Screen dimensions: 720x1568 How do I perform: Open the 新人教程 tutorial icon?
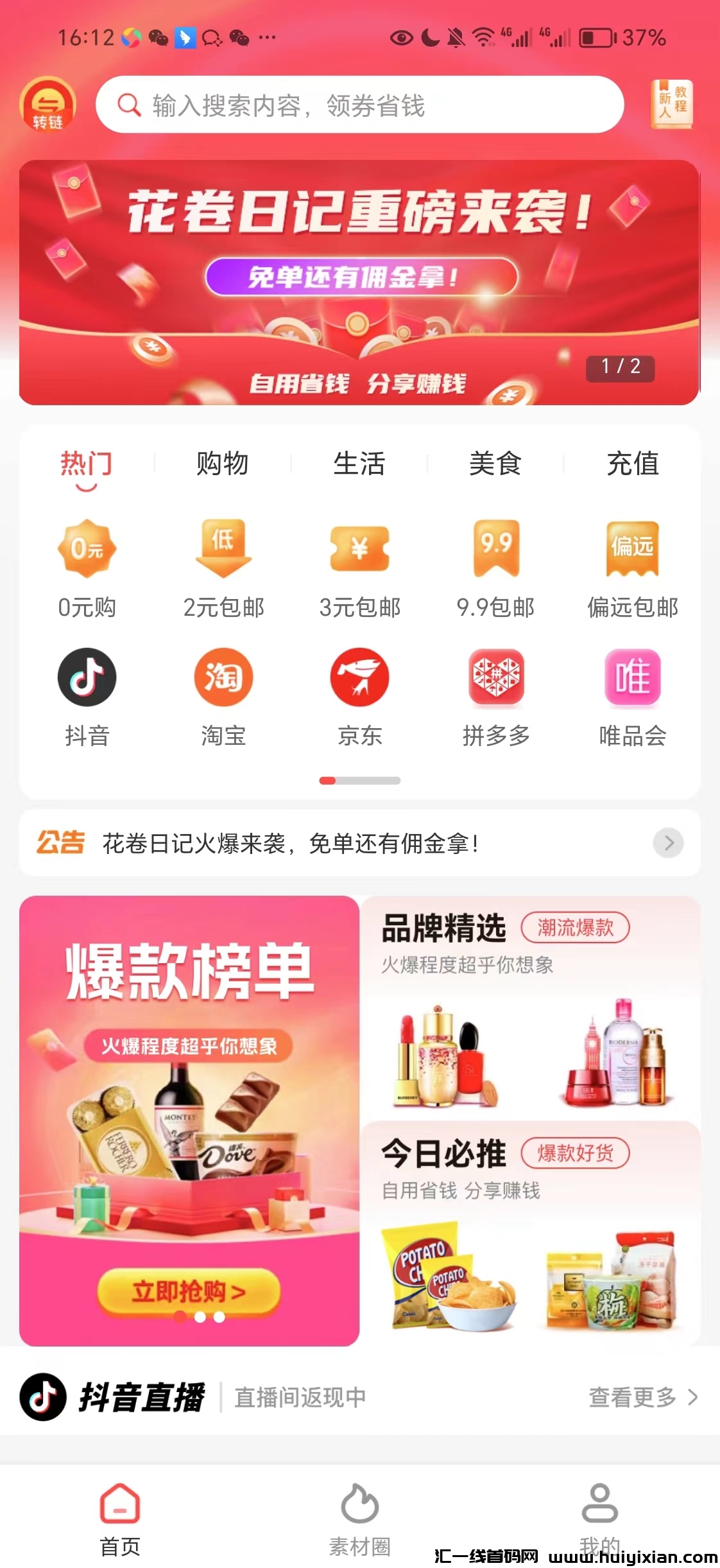point(672,104)
